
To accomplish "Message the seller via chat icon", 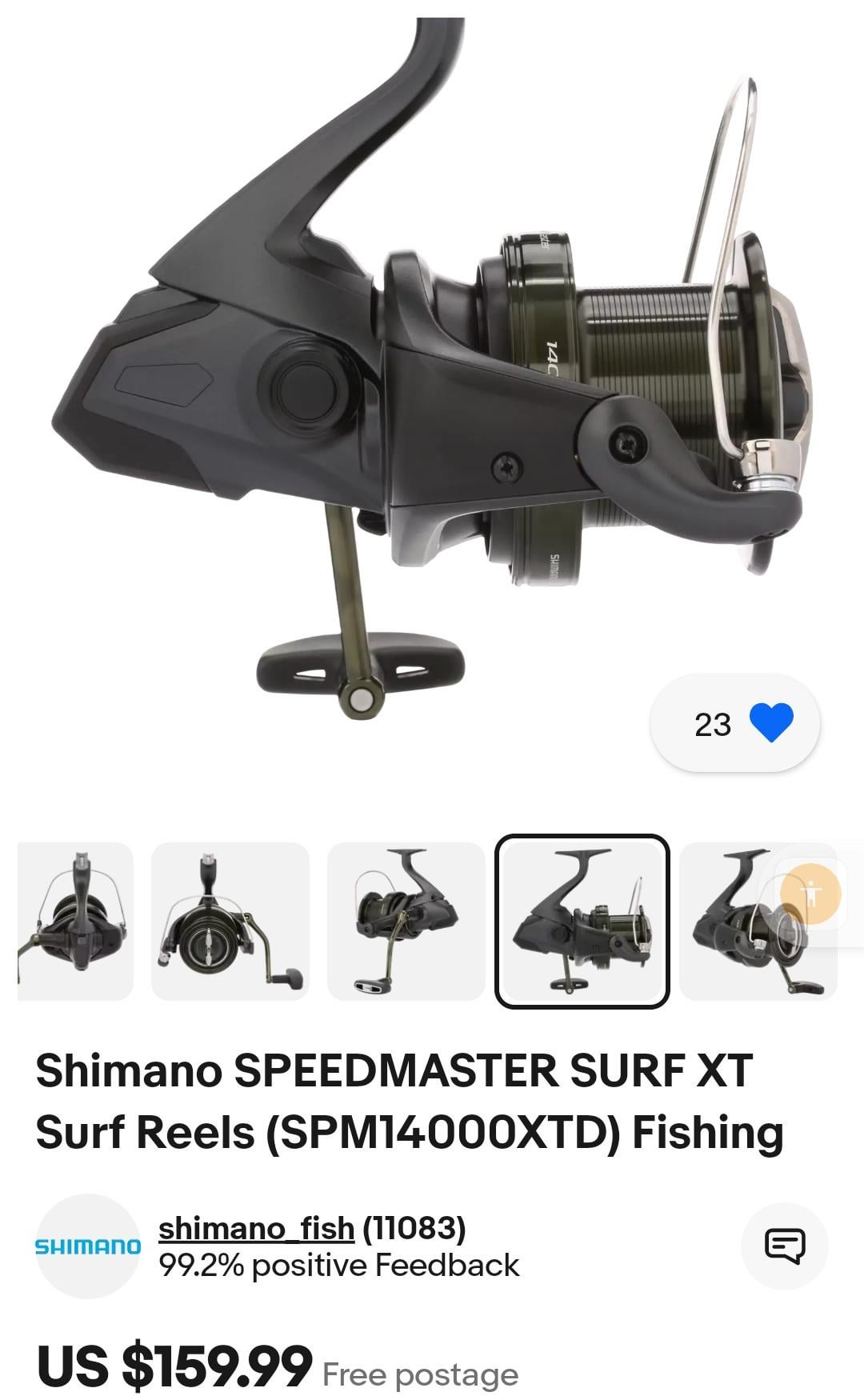I will pyautogui.click(x=784, y=1246).
